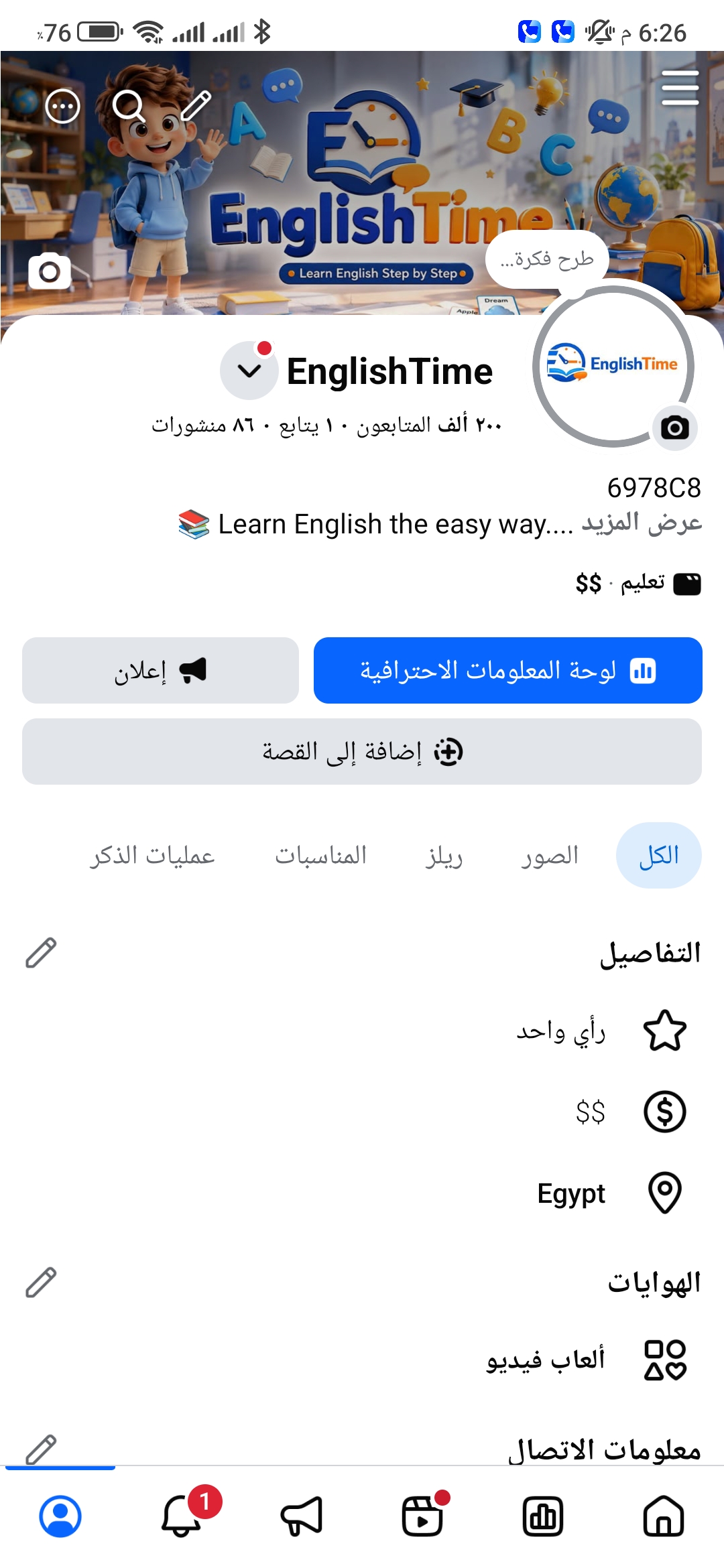Switch to the عمليات الذكر tab
This screenshot has height=1568, width=724.
(152, 856)
